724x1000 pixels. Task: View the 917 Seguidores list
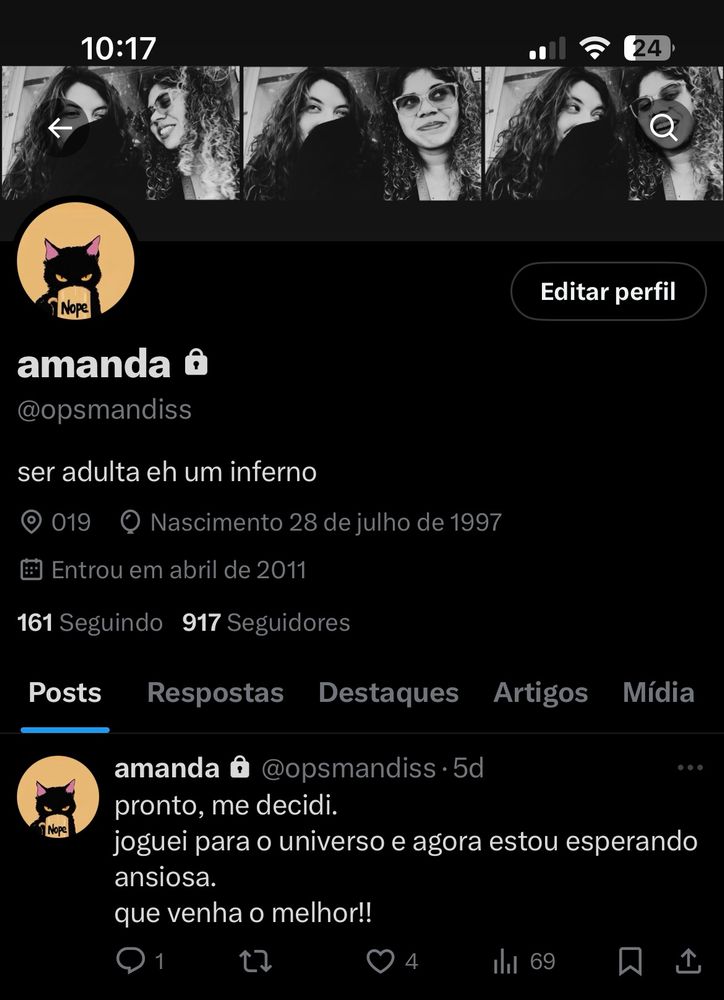coord(266,623)
